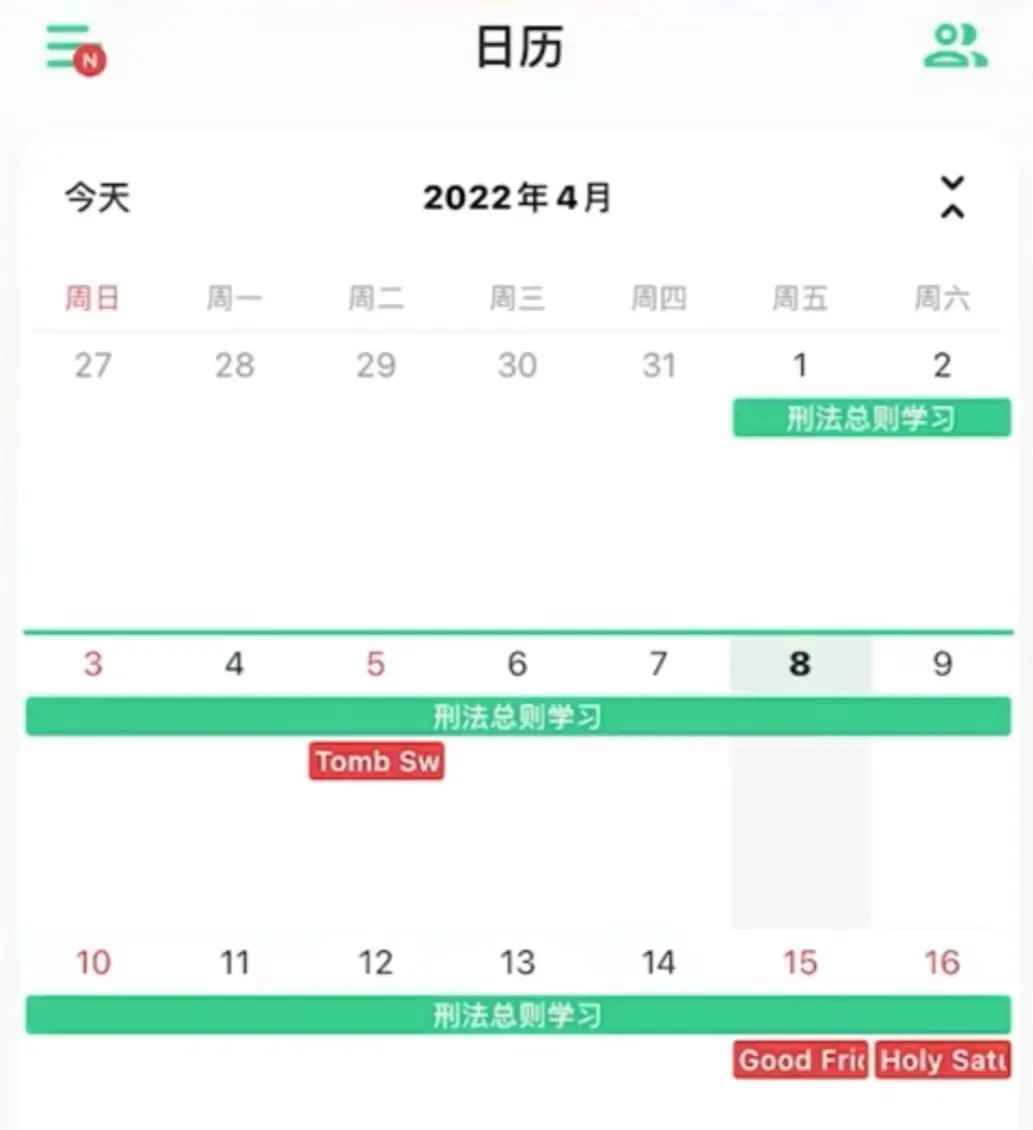Select today's highlighted date, April 8

coord(799,663)
